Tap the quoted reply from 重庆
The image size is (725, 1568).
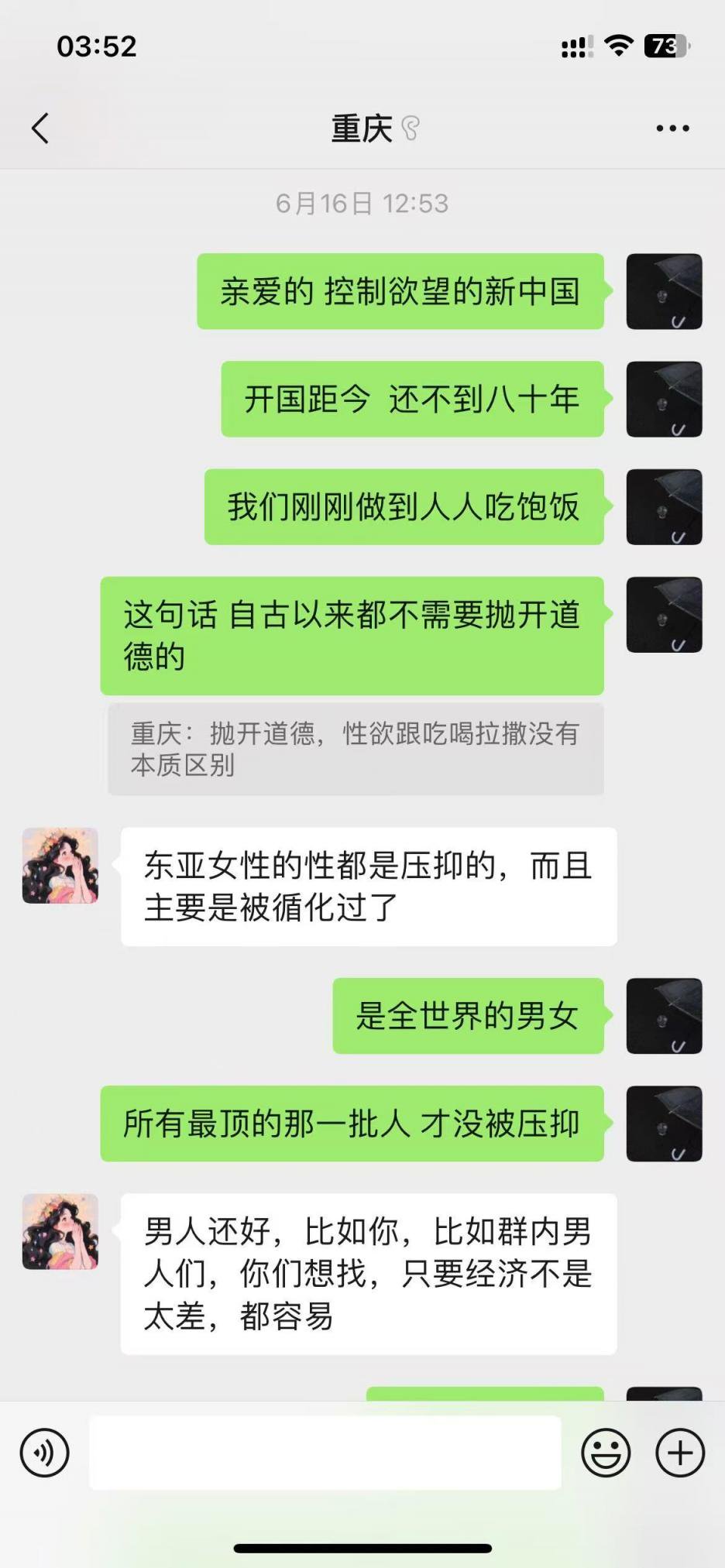(x=356, y=749)
